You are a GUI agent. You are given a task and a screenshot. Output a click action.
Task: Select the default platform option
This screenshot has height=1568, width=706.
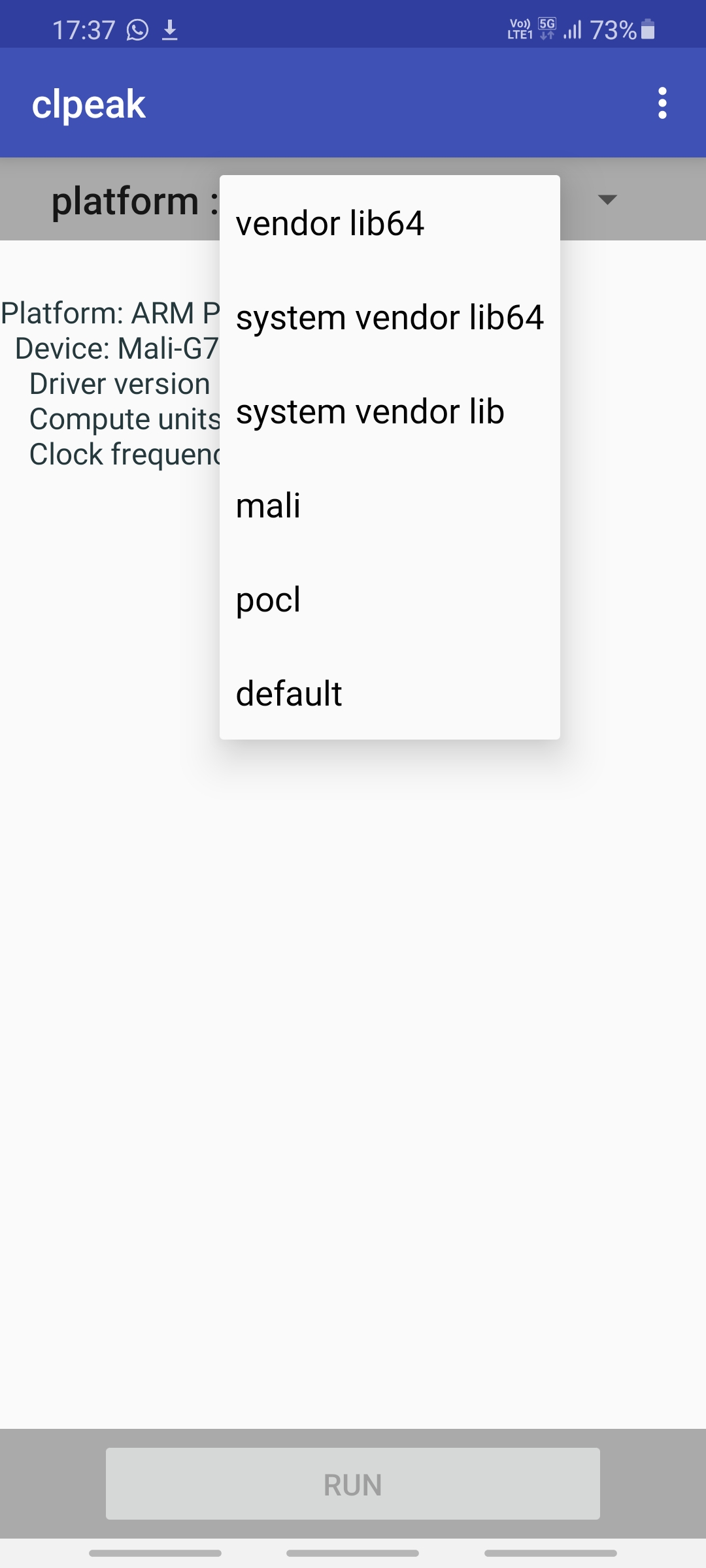point(390,694)
